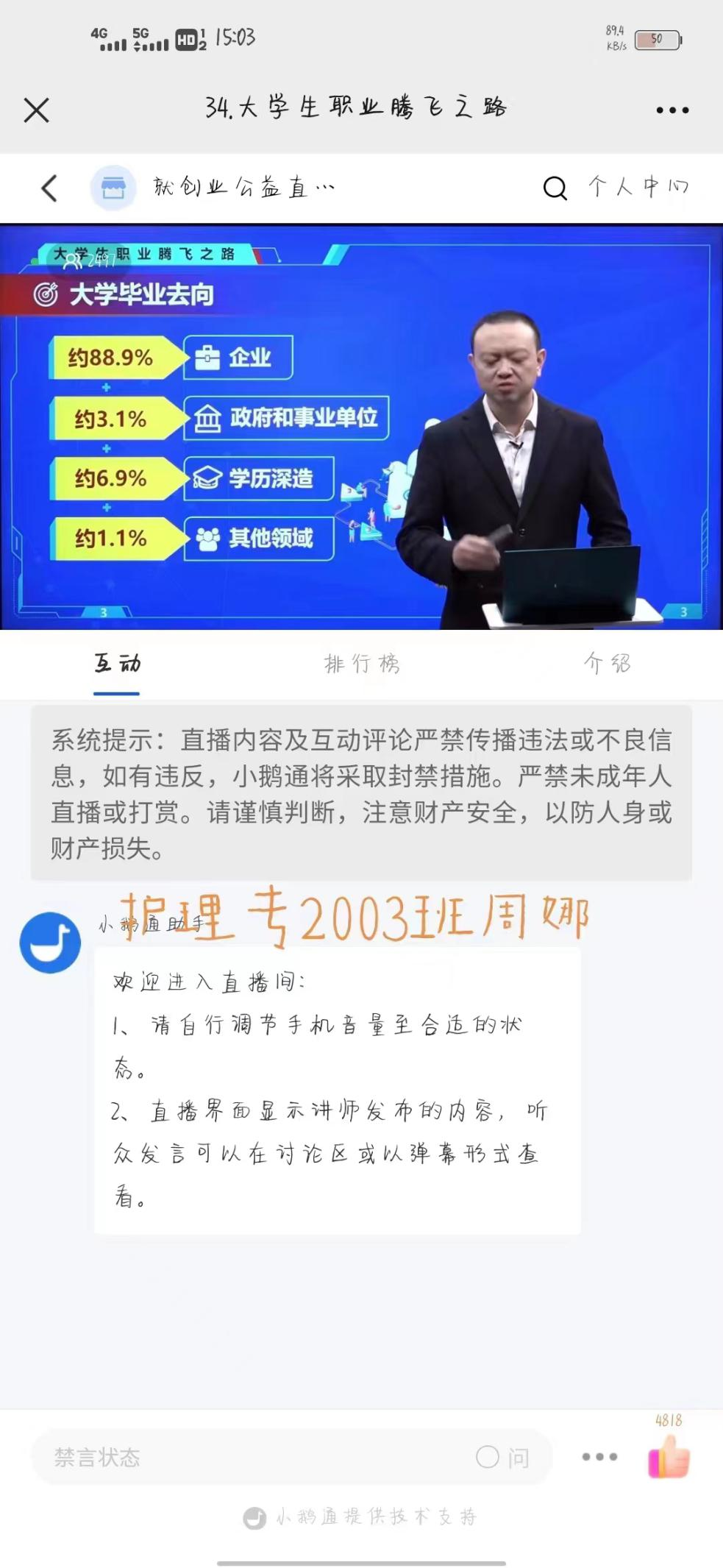Switch to the 介绍 tab
This screenshot has height=1568, width=723.
click(607, 664)
